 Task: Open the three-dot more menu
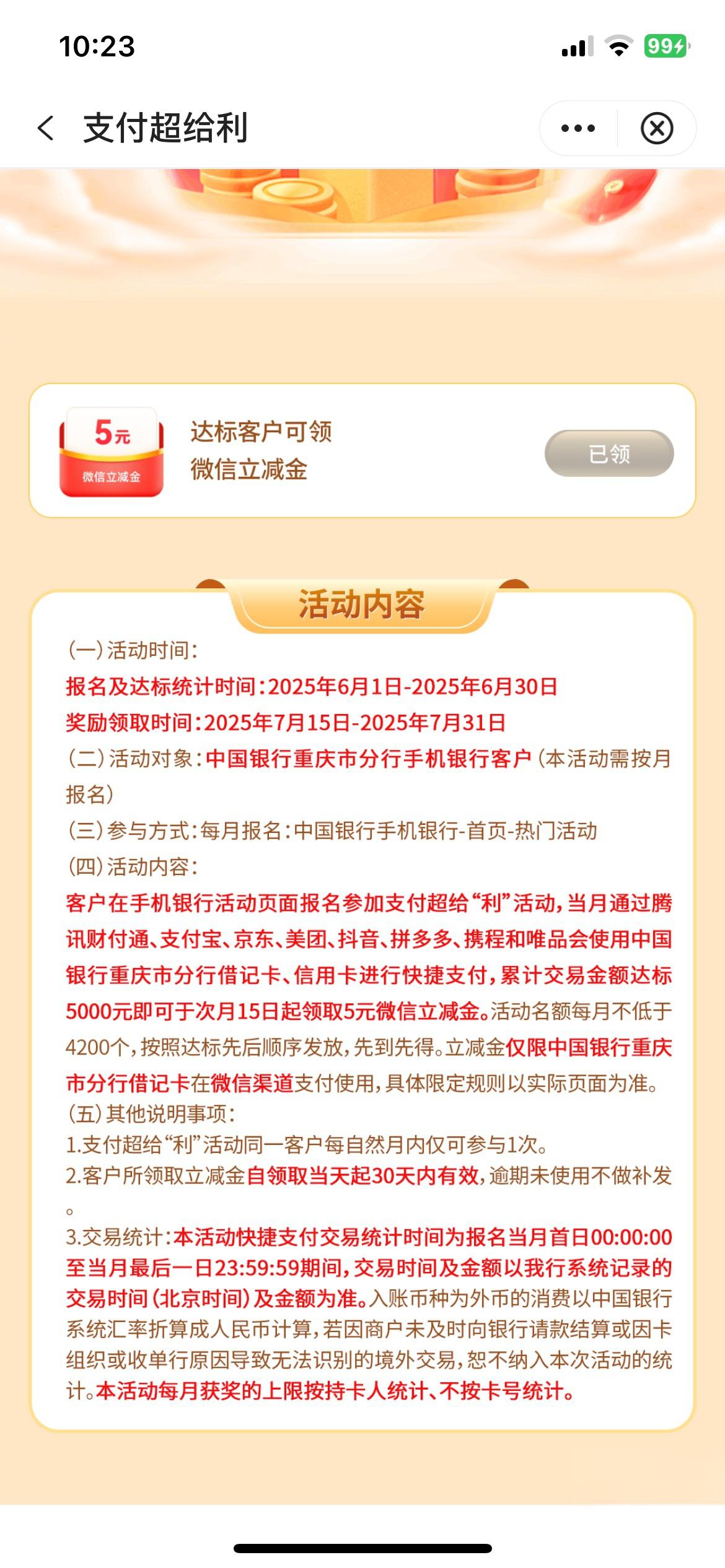(578, 128)
